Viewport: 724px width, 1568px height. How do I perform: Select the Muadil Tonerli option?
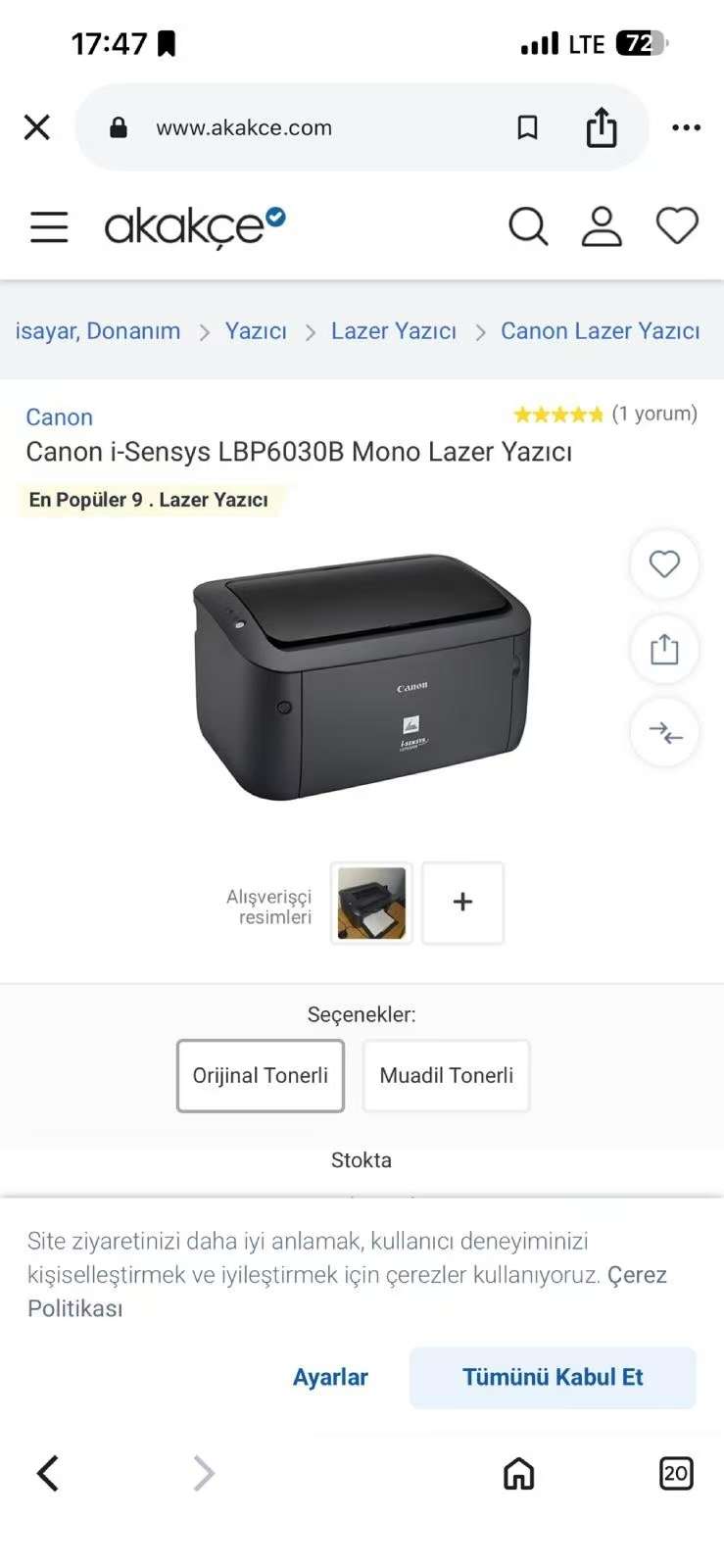[x=446, y=1076]
